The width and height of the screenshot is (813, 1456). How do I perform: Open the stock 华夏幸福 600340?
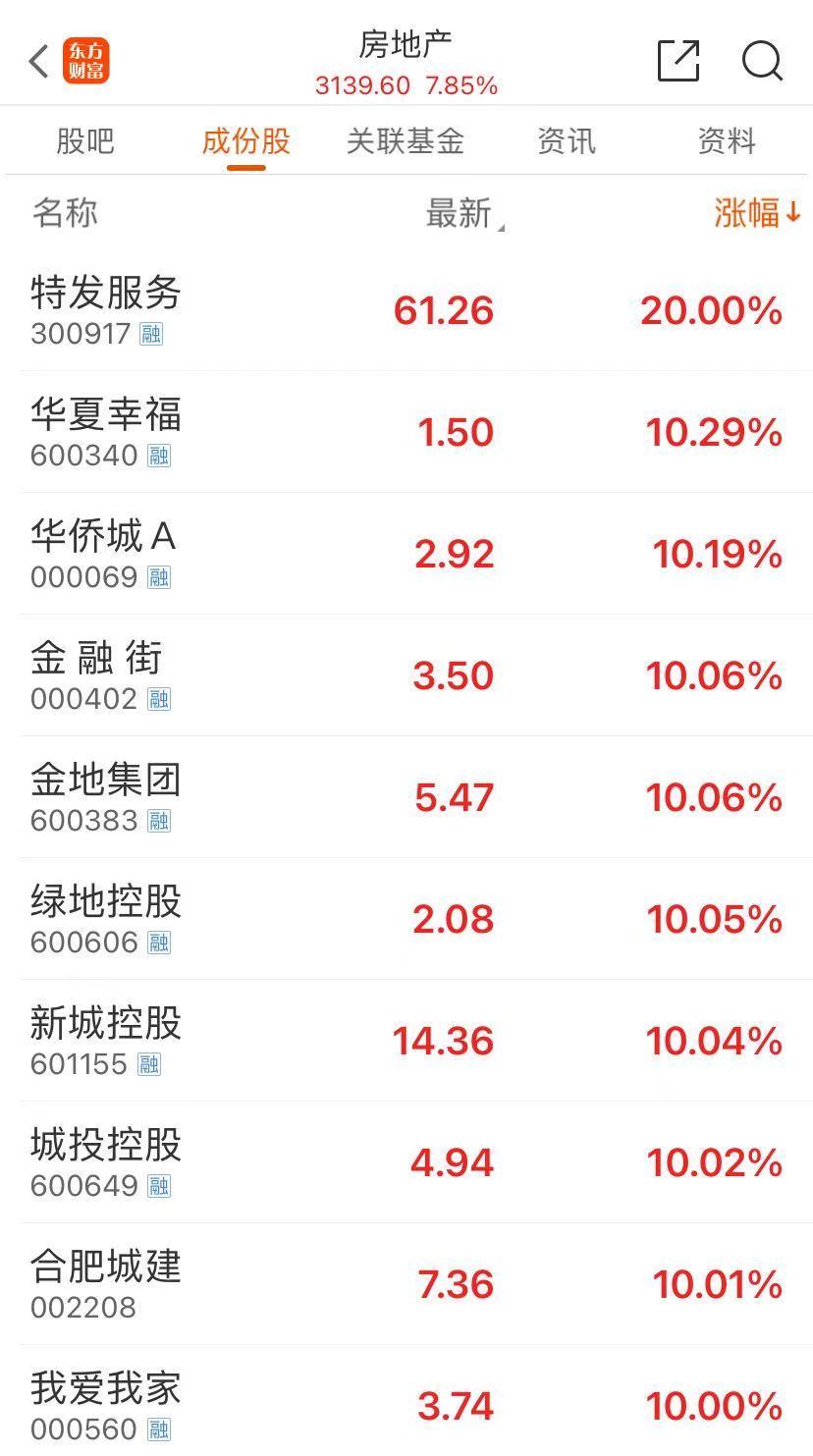pos(406,432)
